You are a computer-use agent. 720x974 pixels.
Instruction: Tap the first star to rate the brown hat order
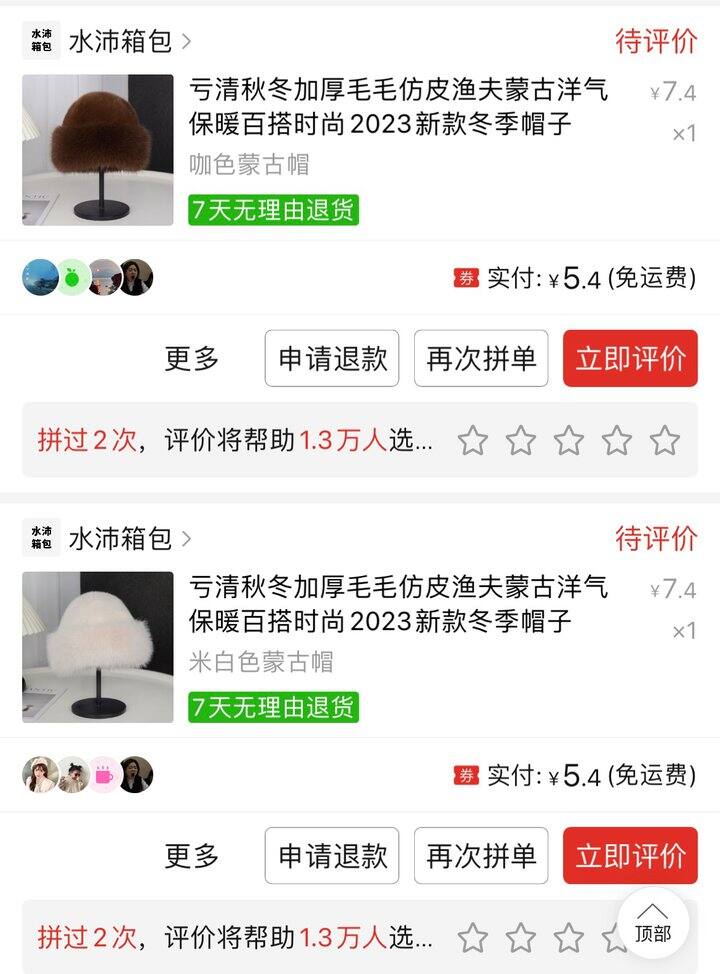point(472,440)
